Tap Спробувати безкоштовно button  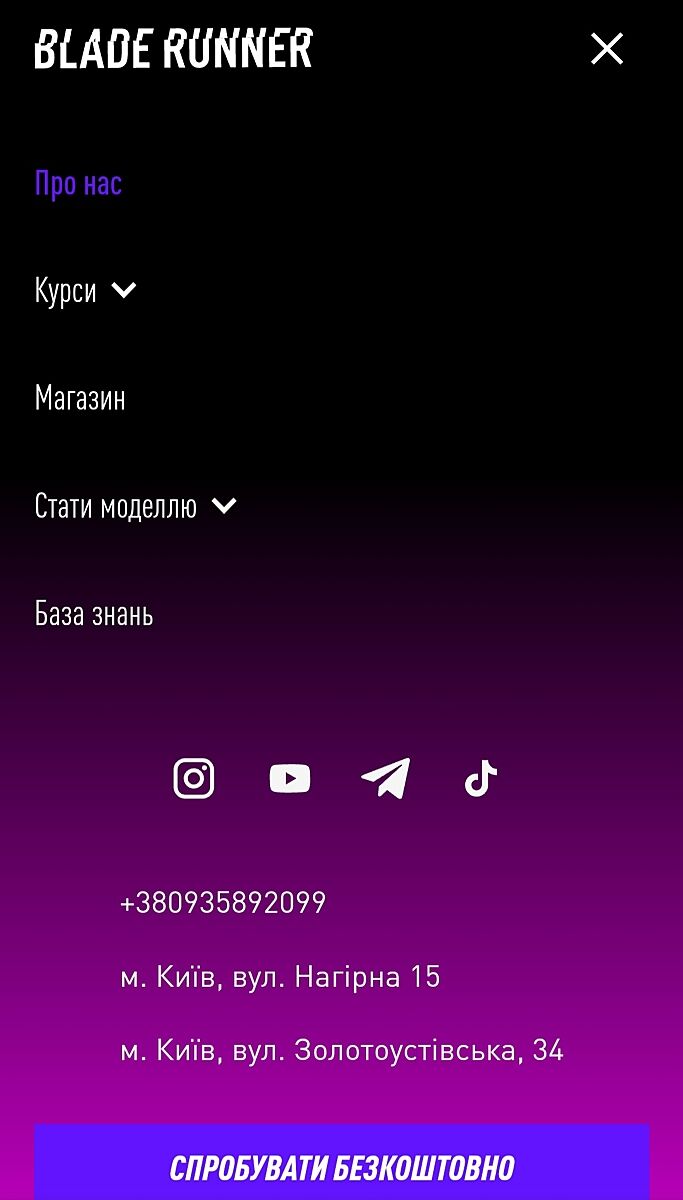click(342, 1165)
